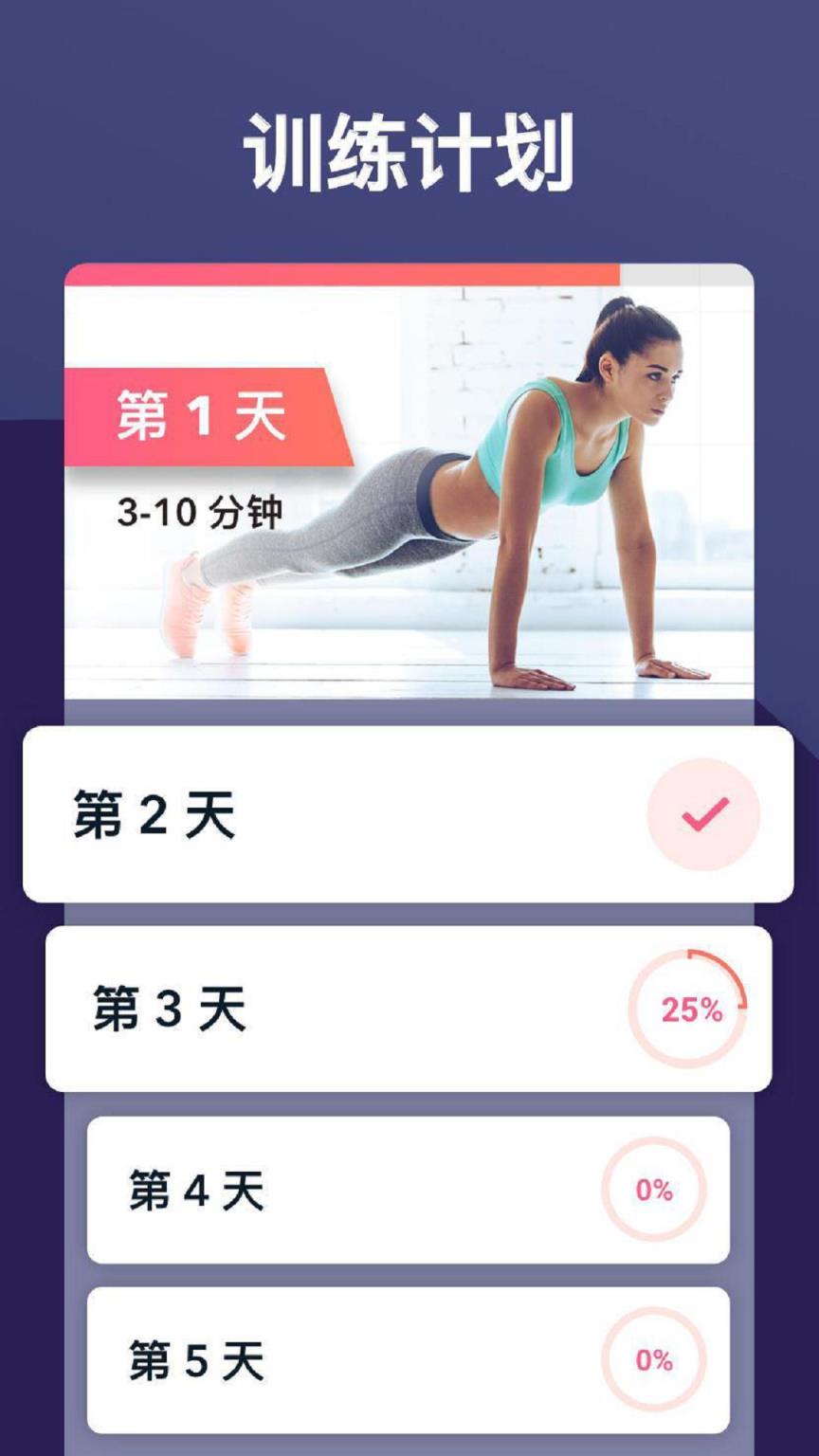Toggle day four workout completion indicator
This screenshot has width=819, height=1456.
tap(654, 1188)
